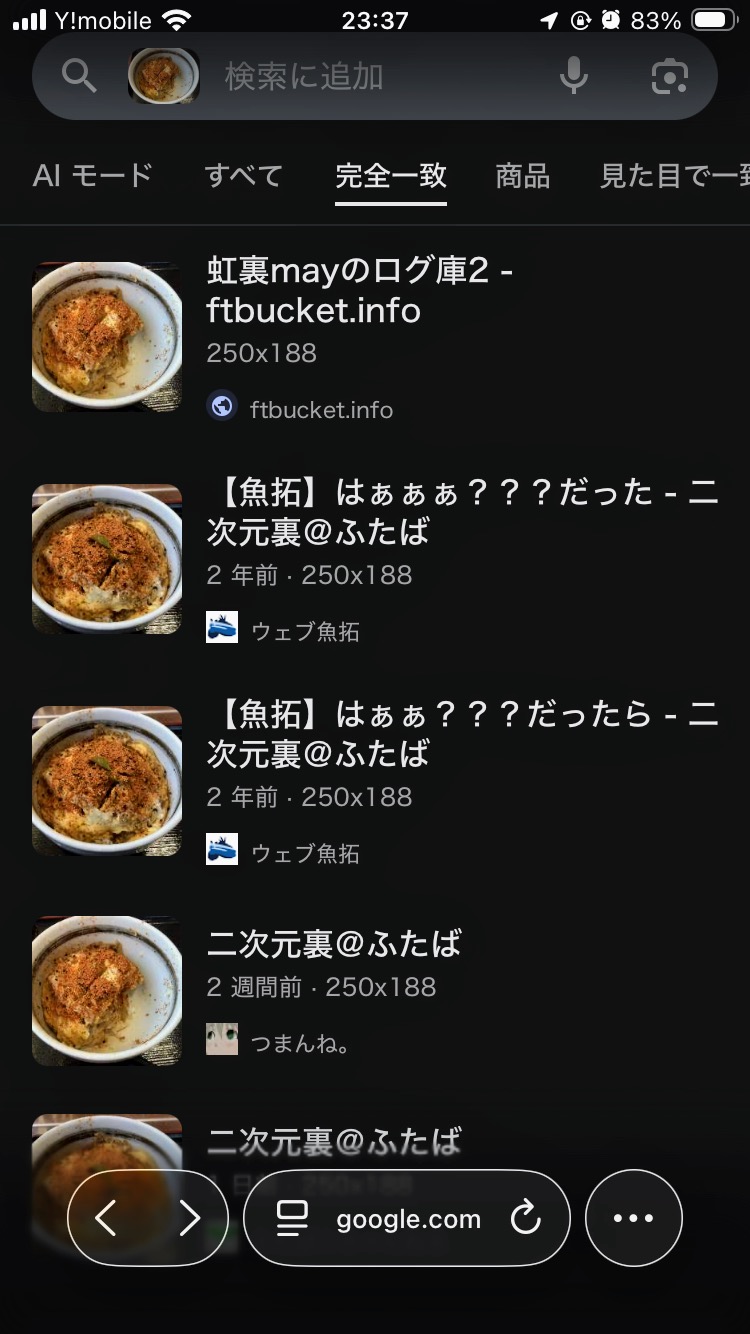Start voice search with the microphone
This screenshot has height=1334, width=750.
[x=573, y=76]
